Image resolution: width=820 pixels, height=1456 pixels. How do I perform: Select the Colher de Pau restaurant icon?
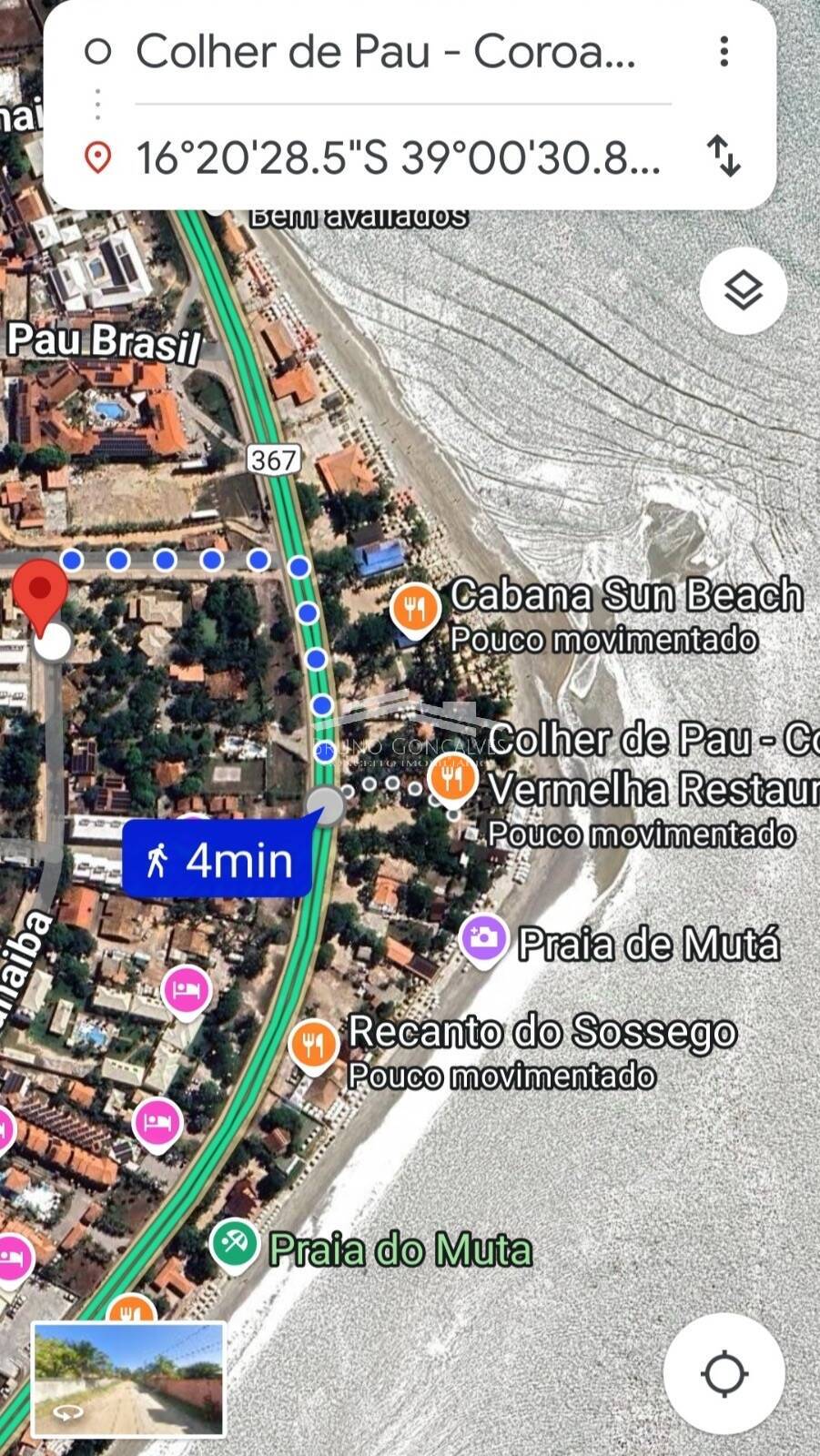[x=451, y=780]
